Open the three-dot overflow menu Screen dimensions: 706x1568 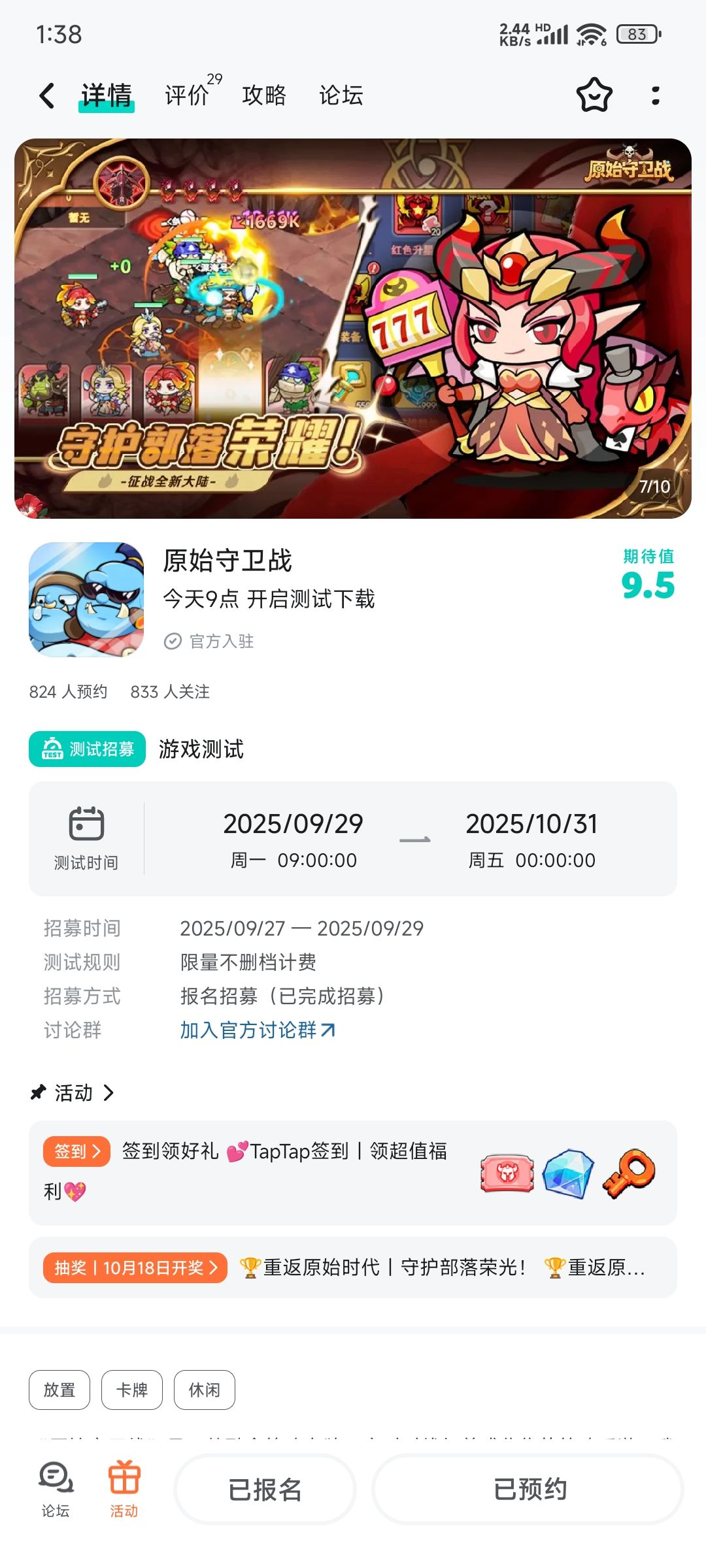click(655, 95)
